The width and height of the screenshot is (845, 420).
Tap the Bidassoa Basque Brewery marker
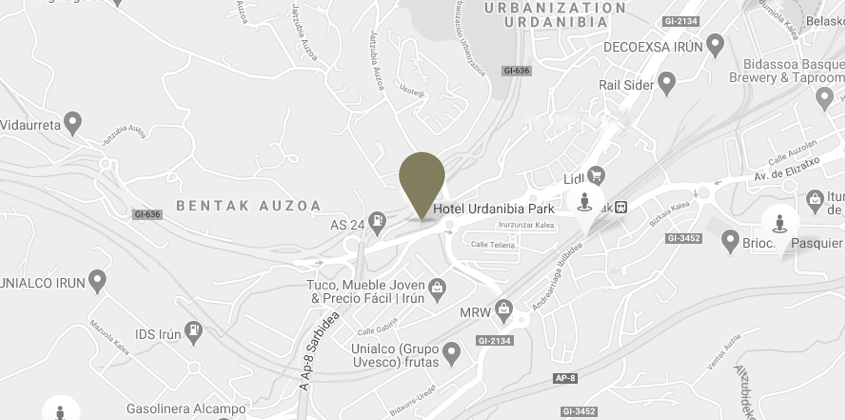825,98
